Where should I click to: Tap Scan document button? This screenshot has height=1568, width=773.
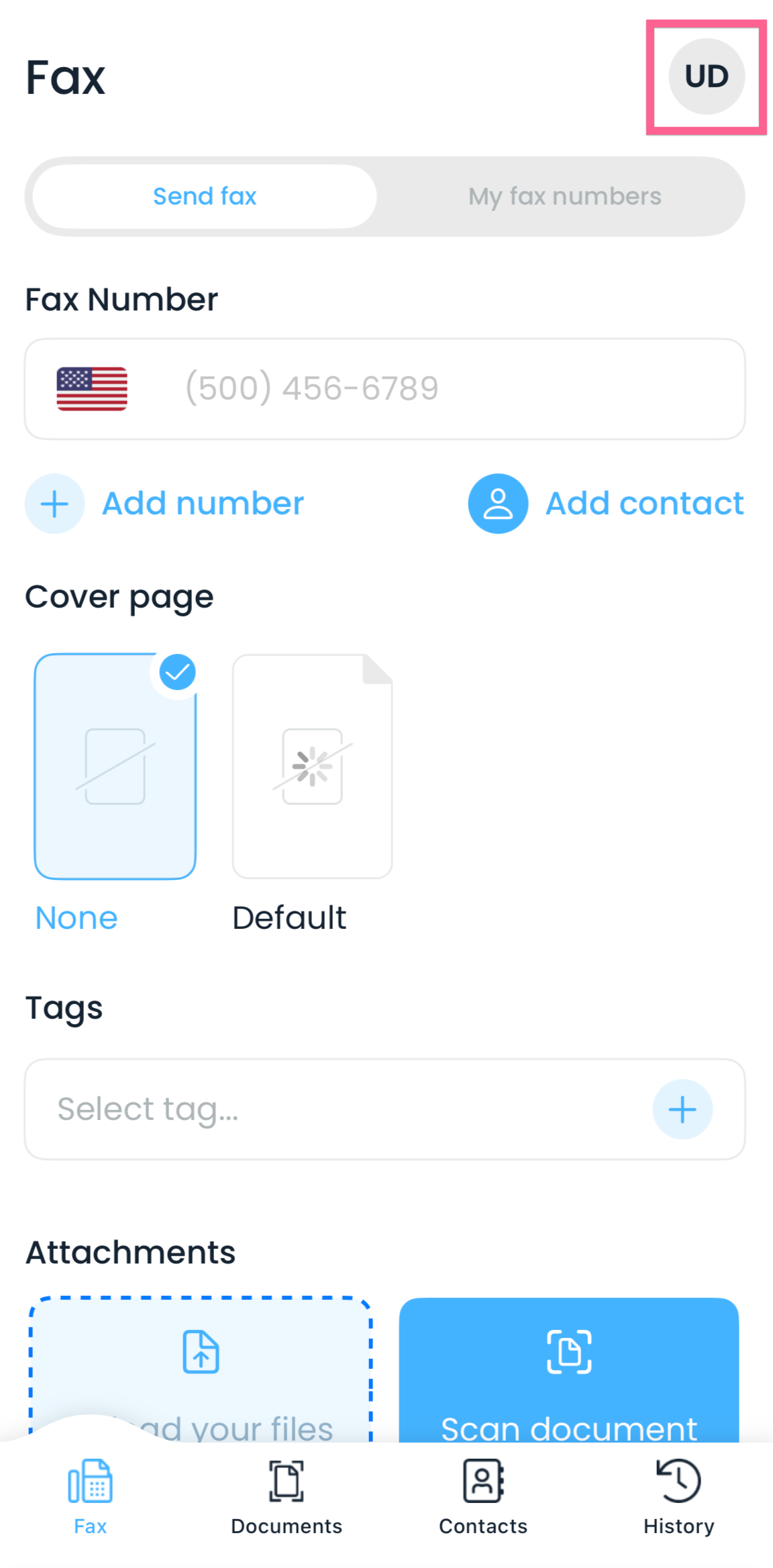pyautogui.click(x=569, y=1369)
